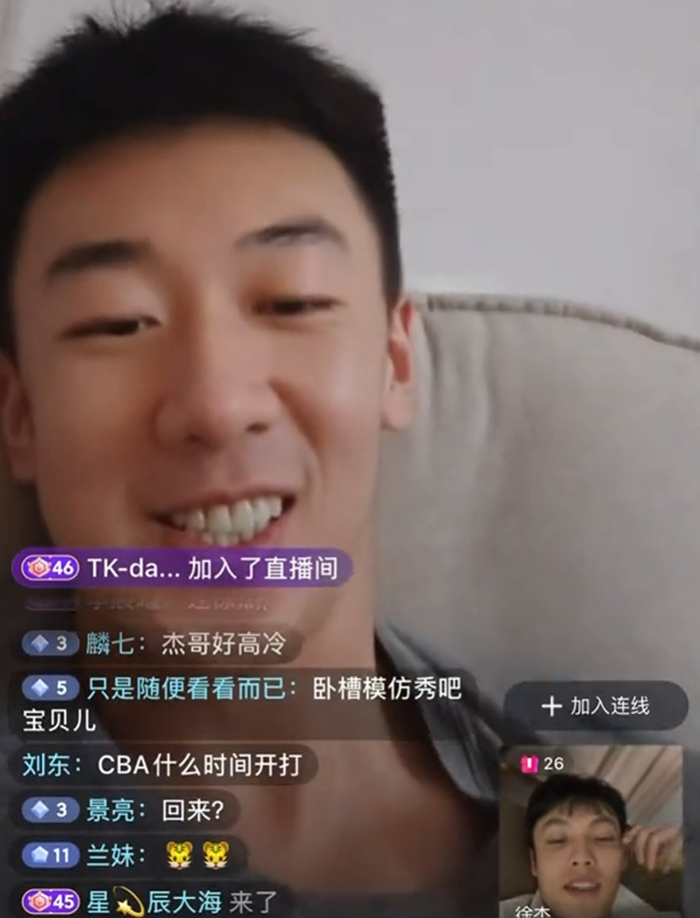
Task: Tap 只是随便看看而已's comment
Action: pyautogui.click(x=243, y=704)
